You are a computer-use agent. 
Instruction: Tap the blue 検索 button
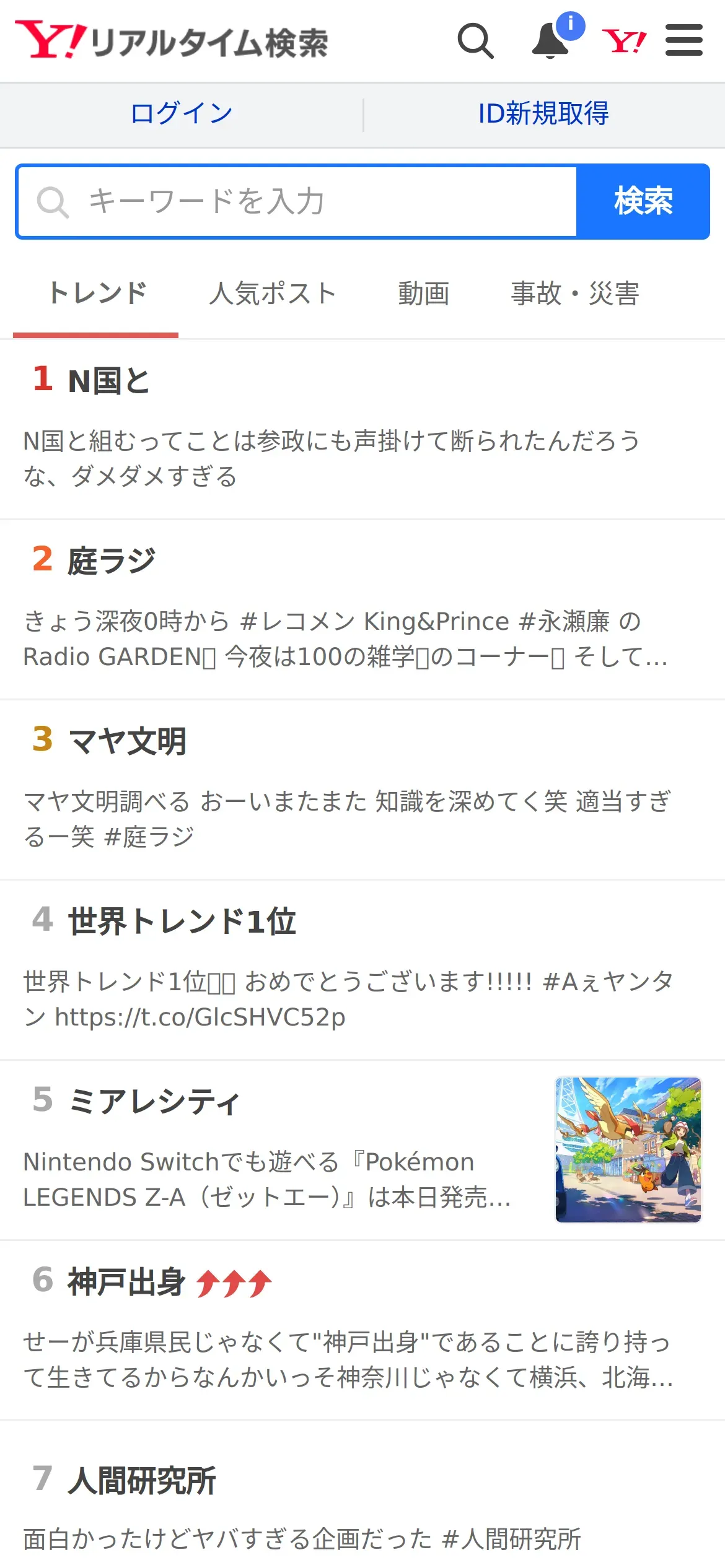[643, 202]
